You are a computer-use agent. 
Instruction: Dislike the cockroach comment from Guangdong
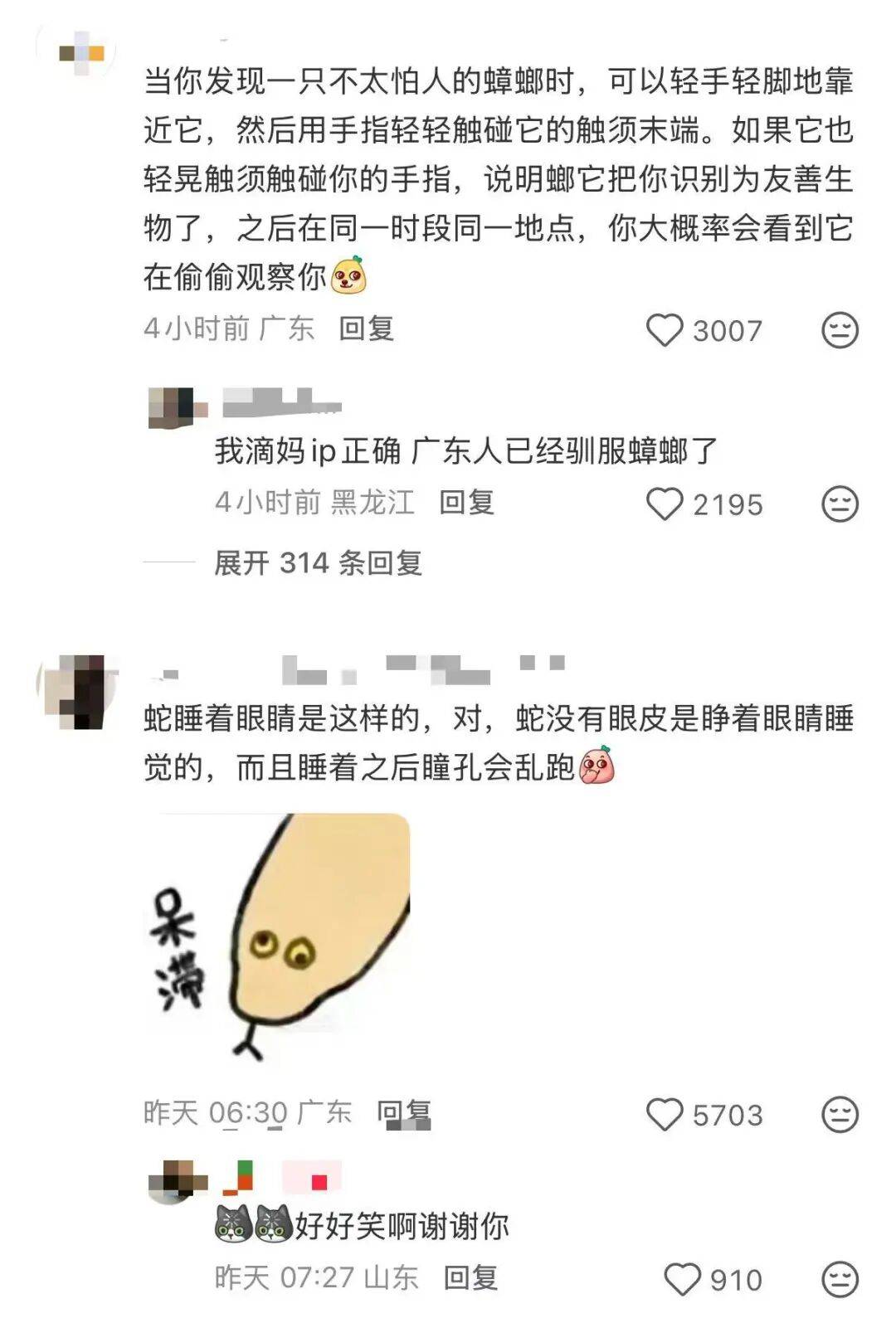(x=839, y=330)
